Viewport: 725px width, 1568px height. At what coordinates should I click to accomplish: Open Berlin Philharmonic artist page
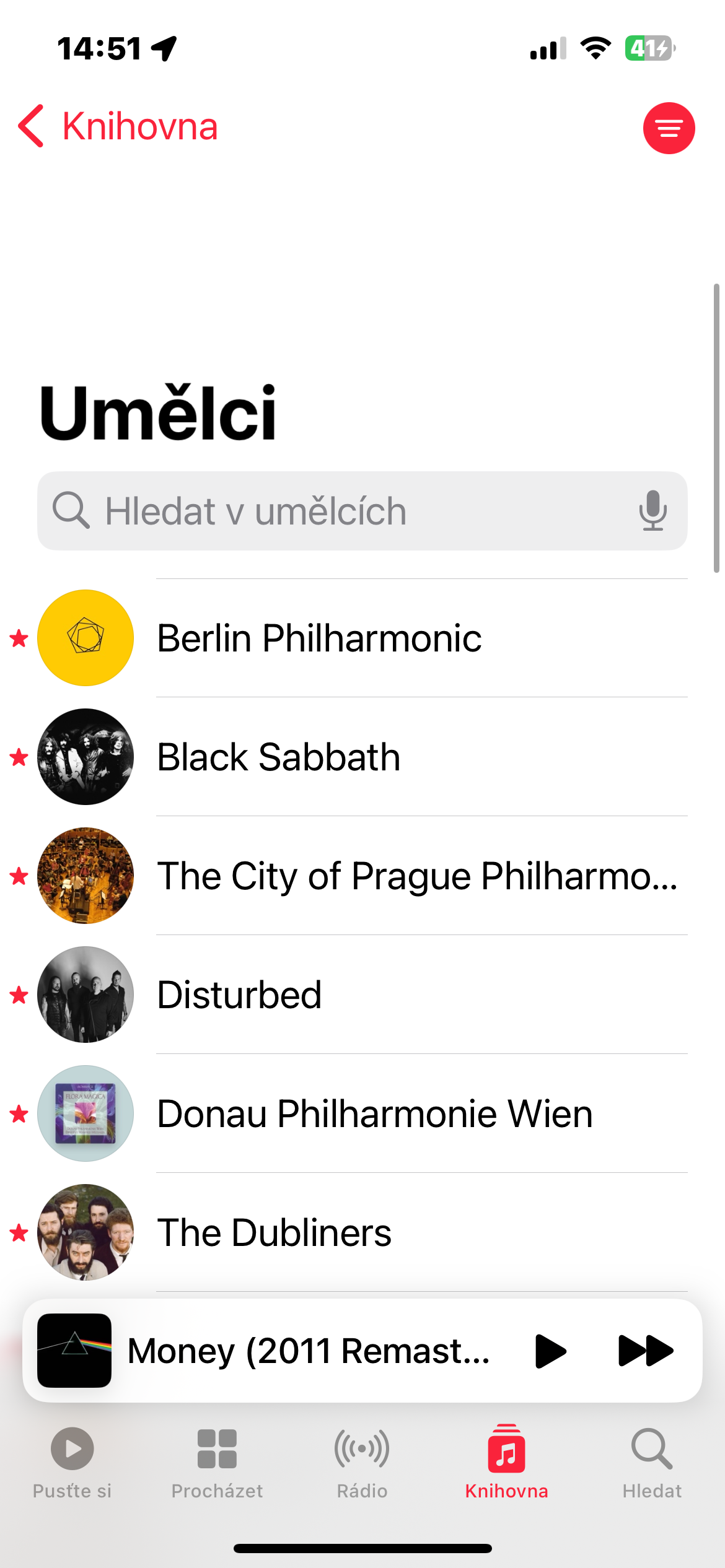(x=319, y=638)
